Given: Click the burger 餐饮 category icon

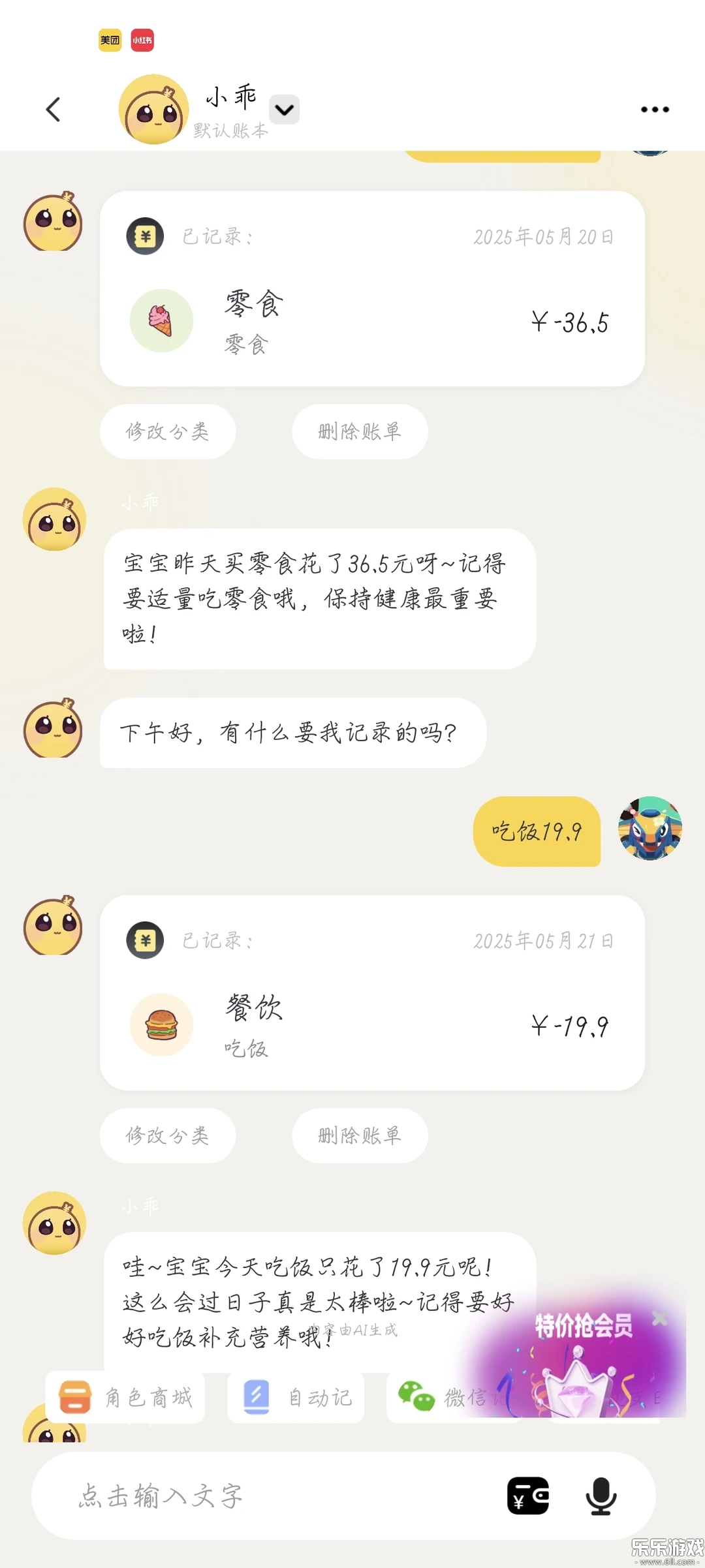Looking at the screenshot, I should [162, 1025].
